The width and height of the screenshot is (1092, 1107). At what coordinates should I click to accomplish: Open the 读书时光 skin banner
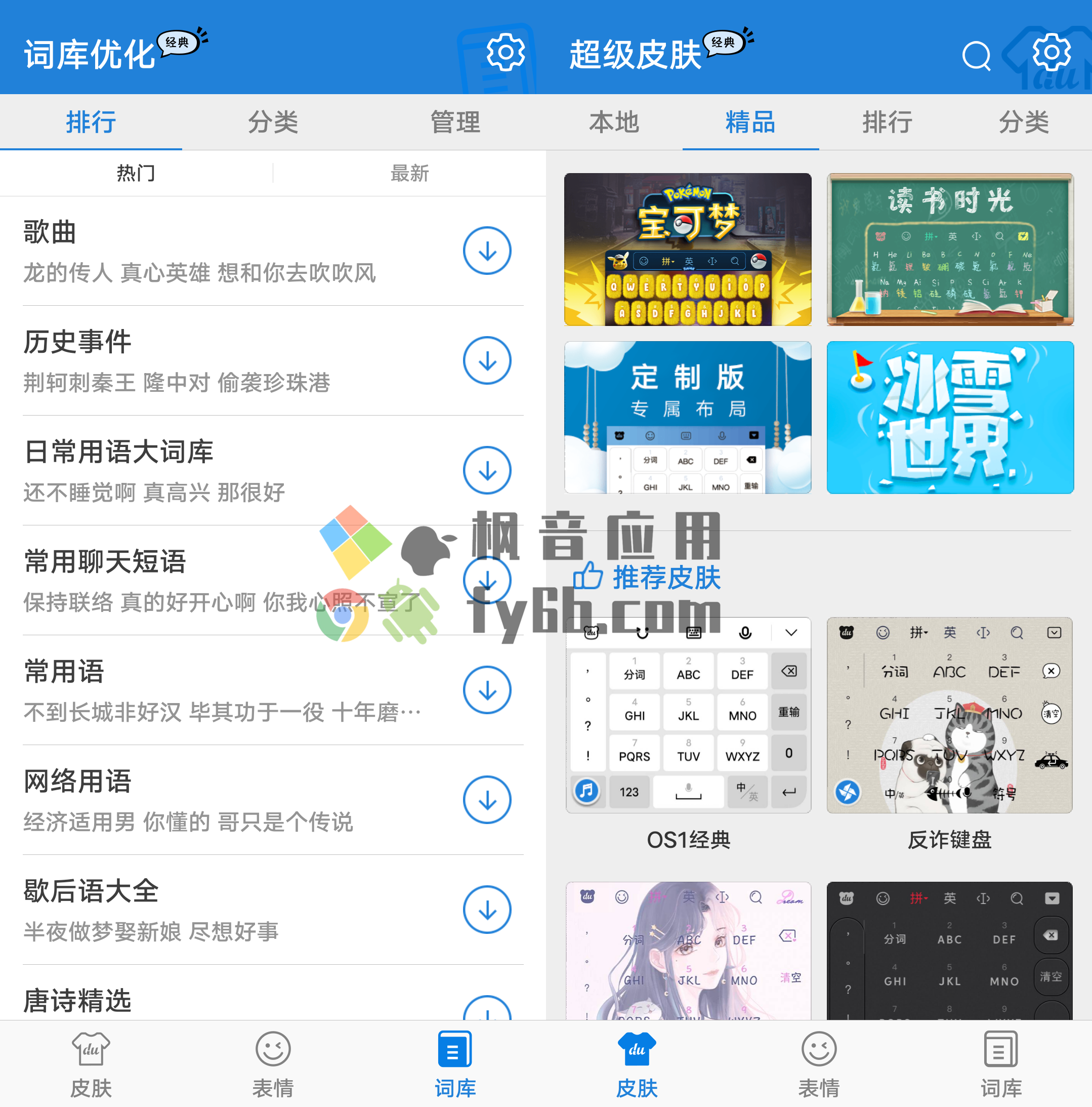(950, 249)
